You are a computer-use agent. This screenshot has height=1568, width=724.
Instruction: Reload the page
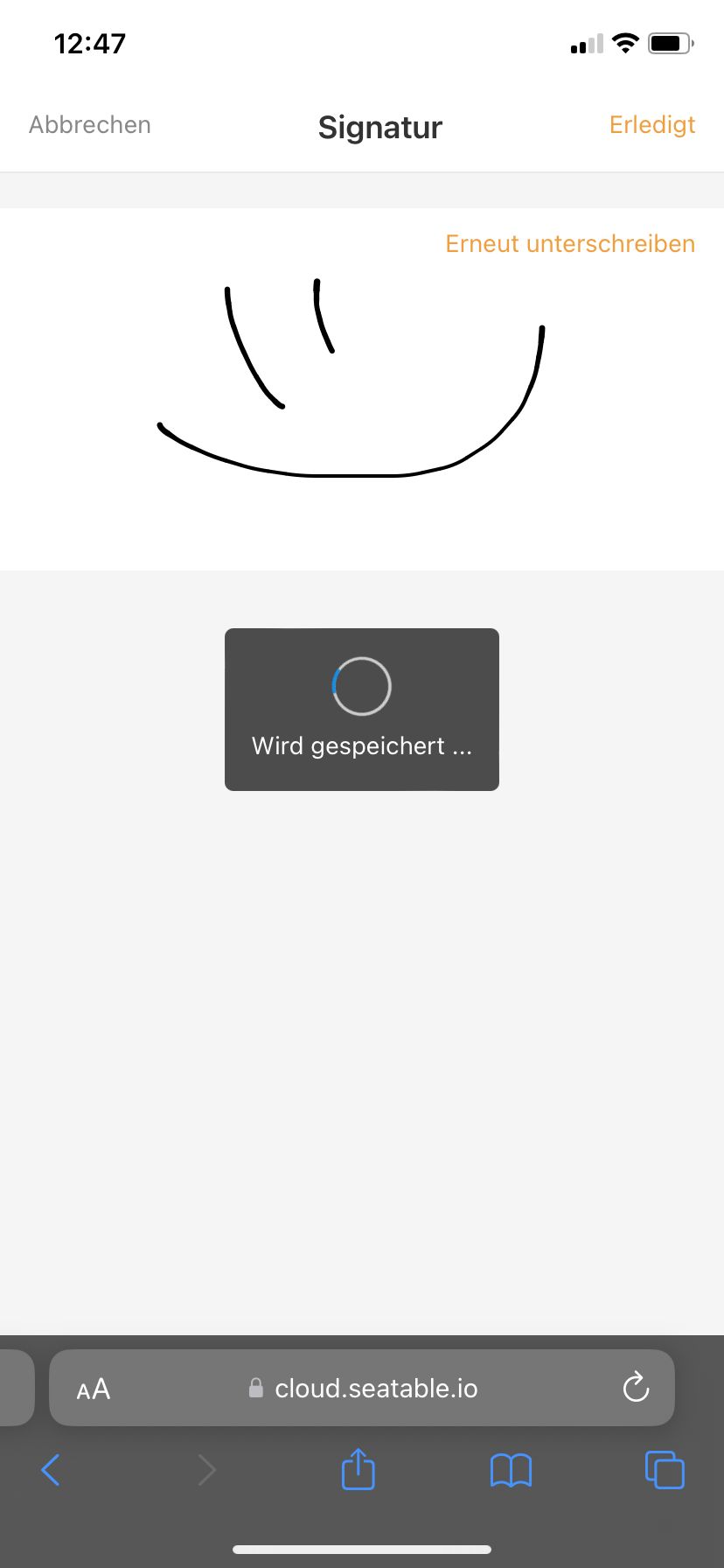(636, 1387)
